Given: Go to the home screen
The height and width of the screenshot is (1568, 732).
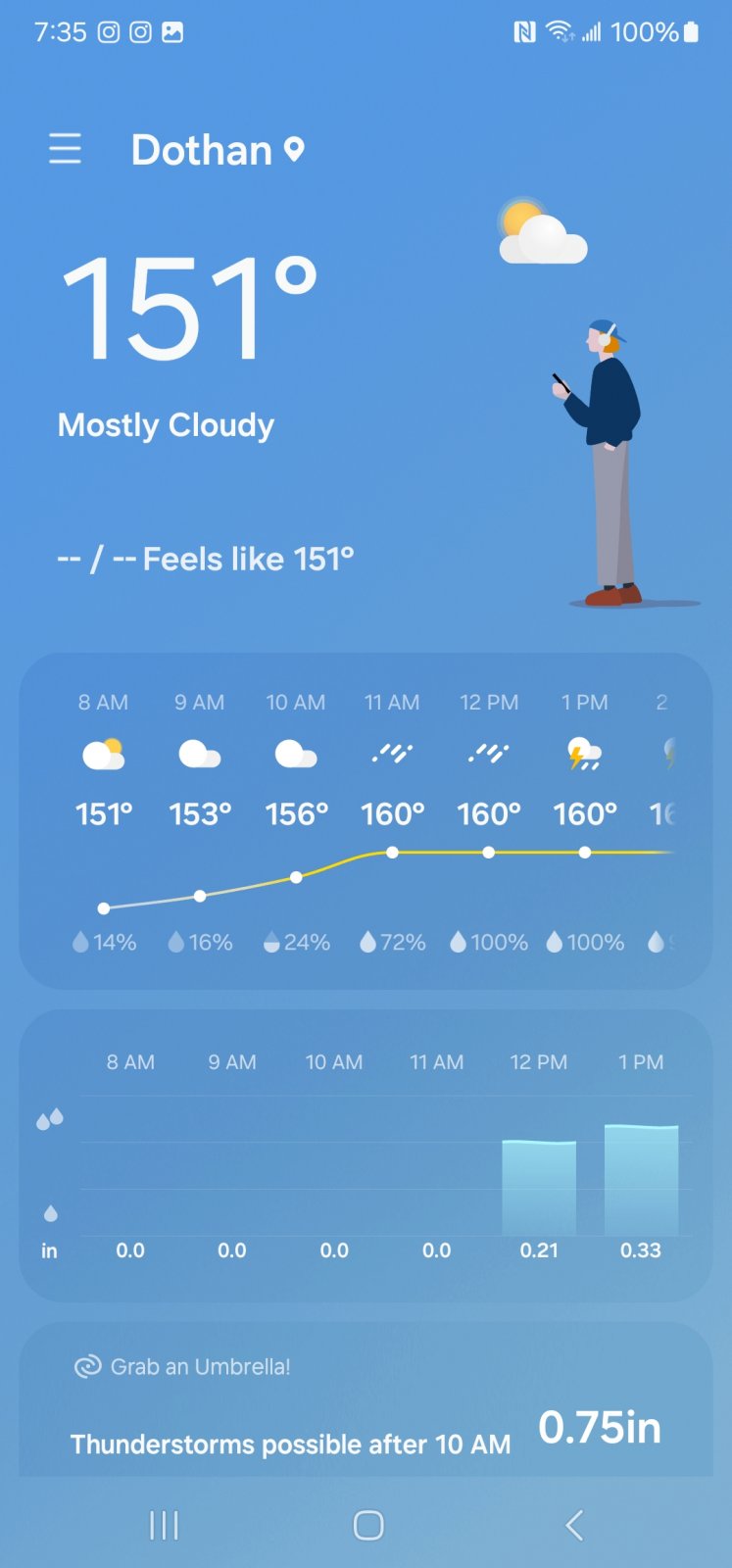Looking at the screenshot, I should (x=368, y=1525).
